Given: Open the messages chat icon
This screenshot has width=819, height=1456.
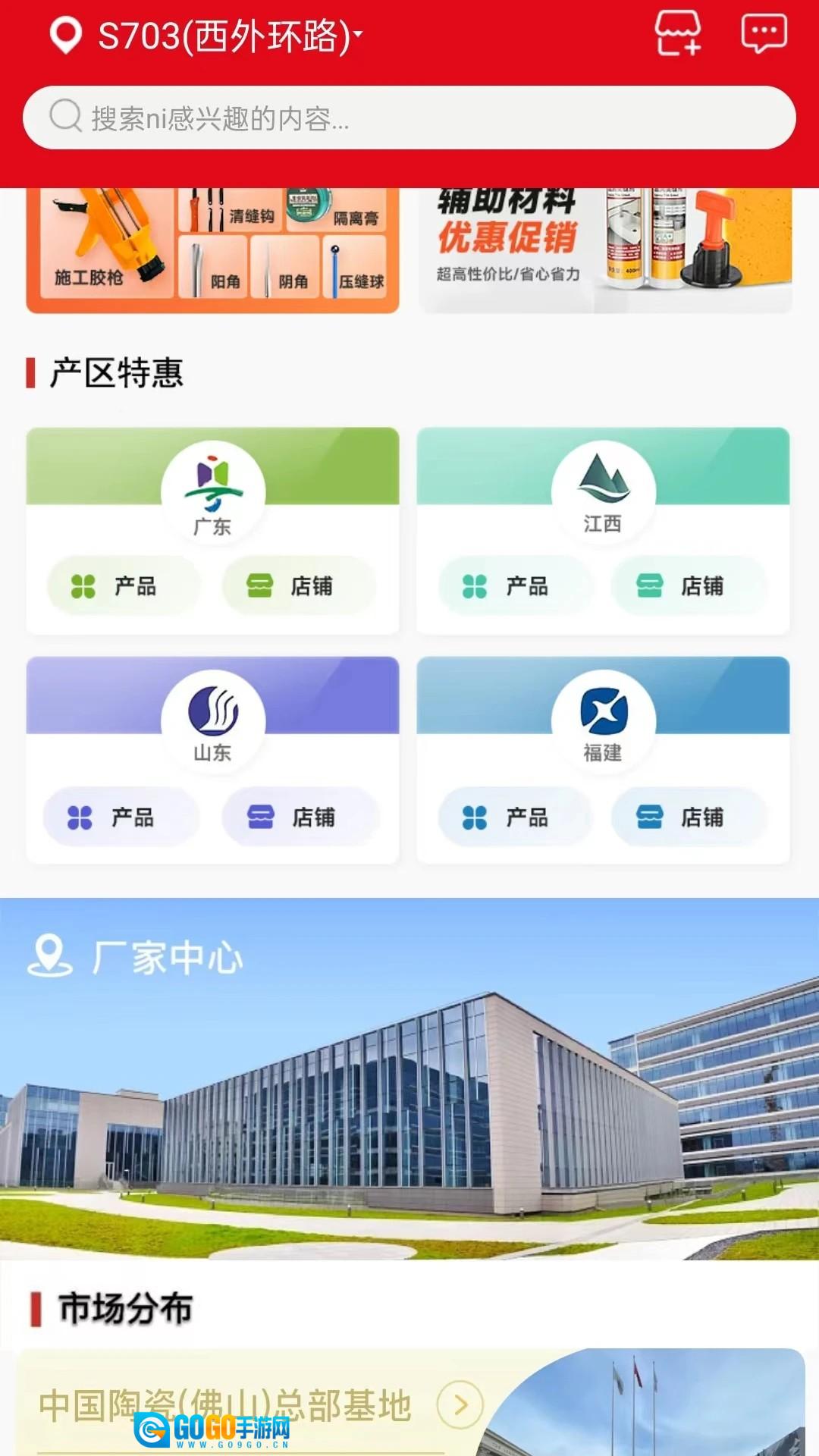Looking at the screenshot, I should (763, 34).
